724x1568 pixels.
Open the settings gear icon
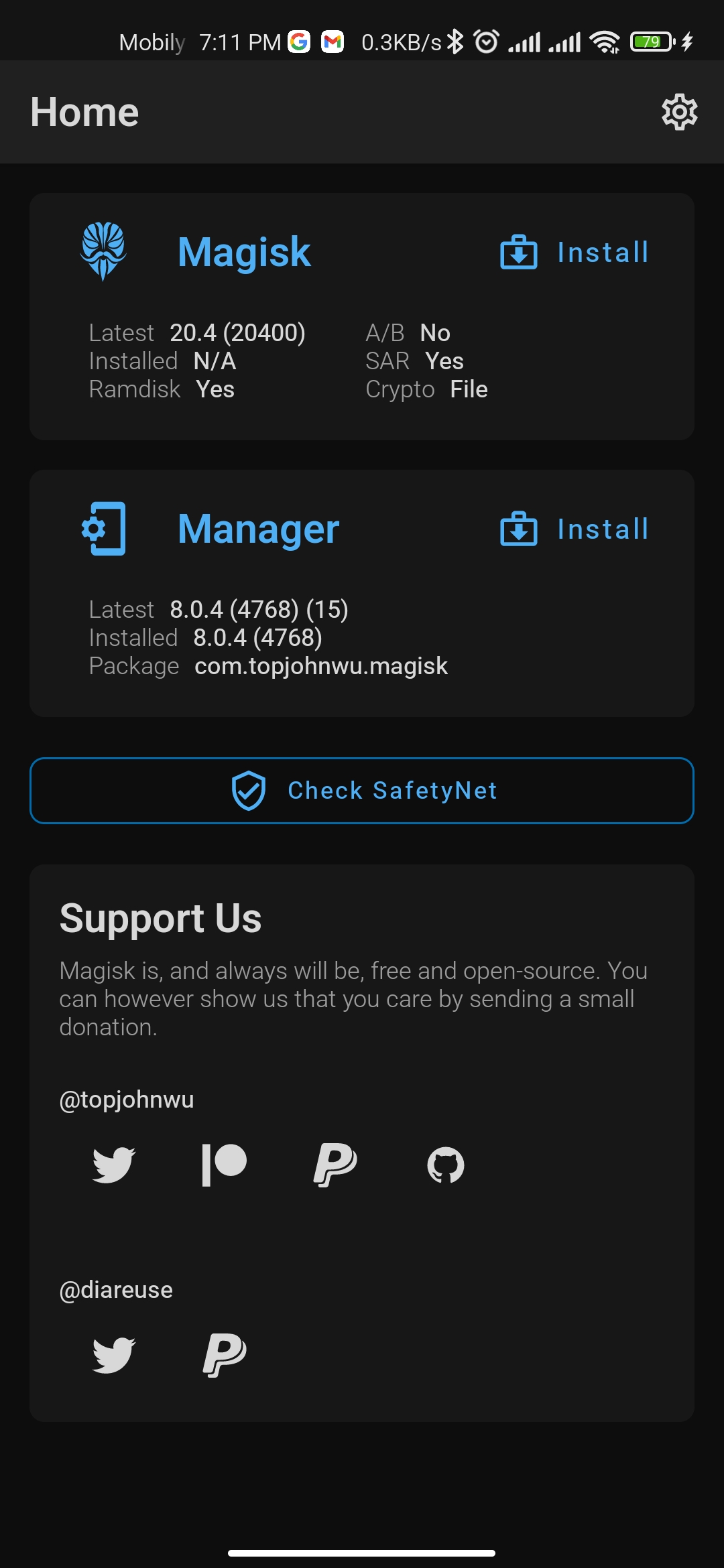point(679,112)
